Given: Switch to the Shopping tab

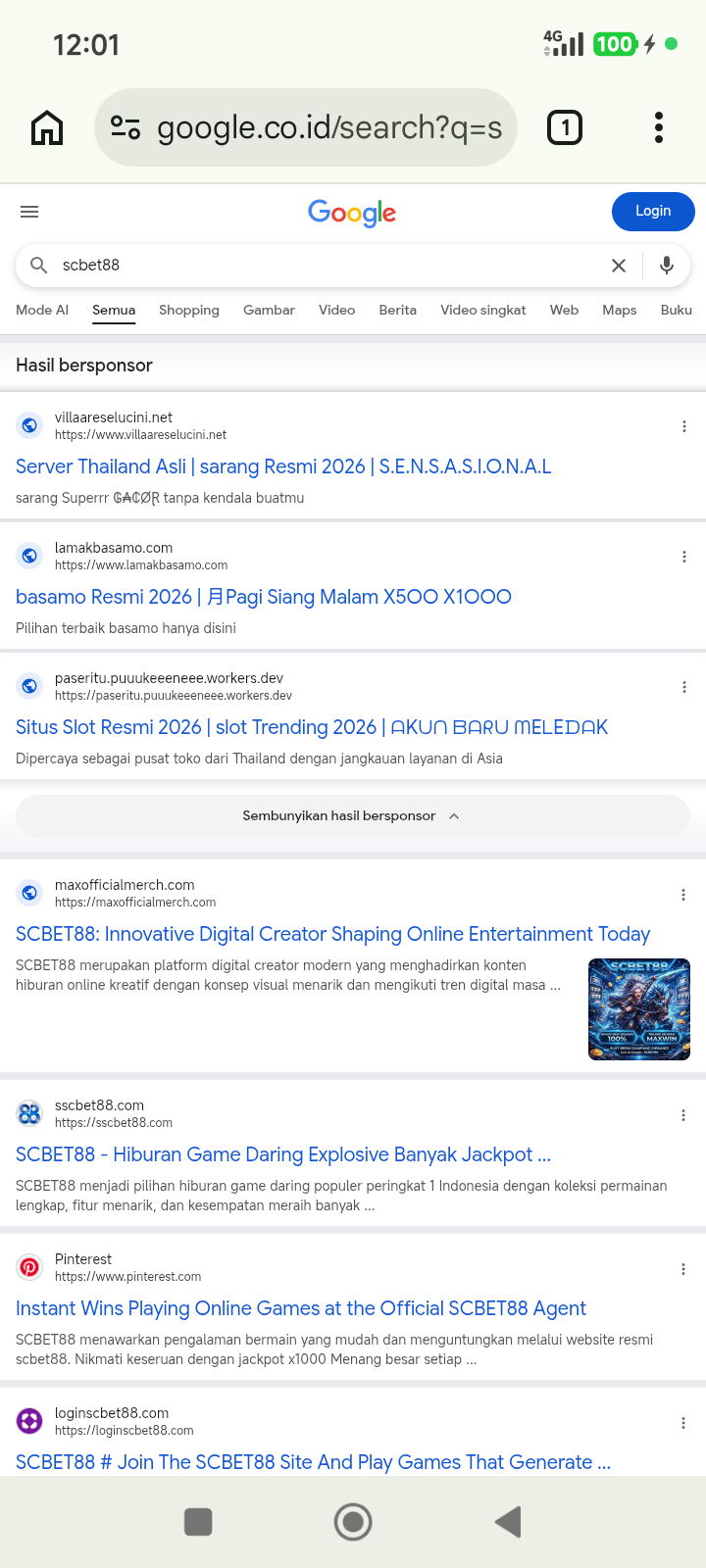Looking at the screenshot, I should (x=189, y=310).
